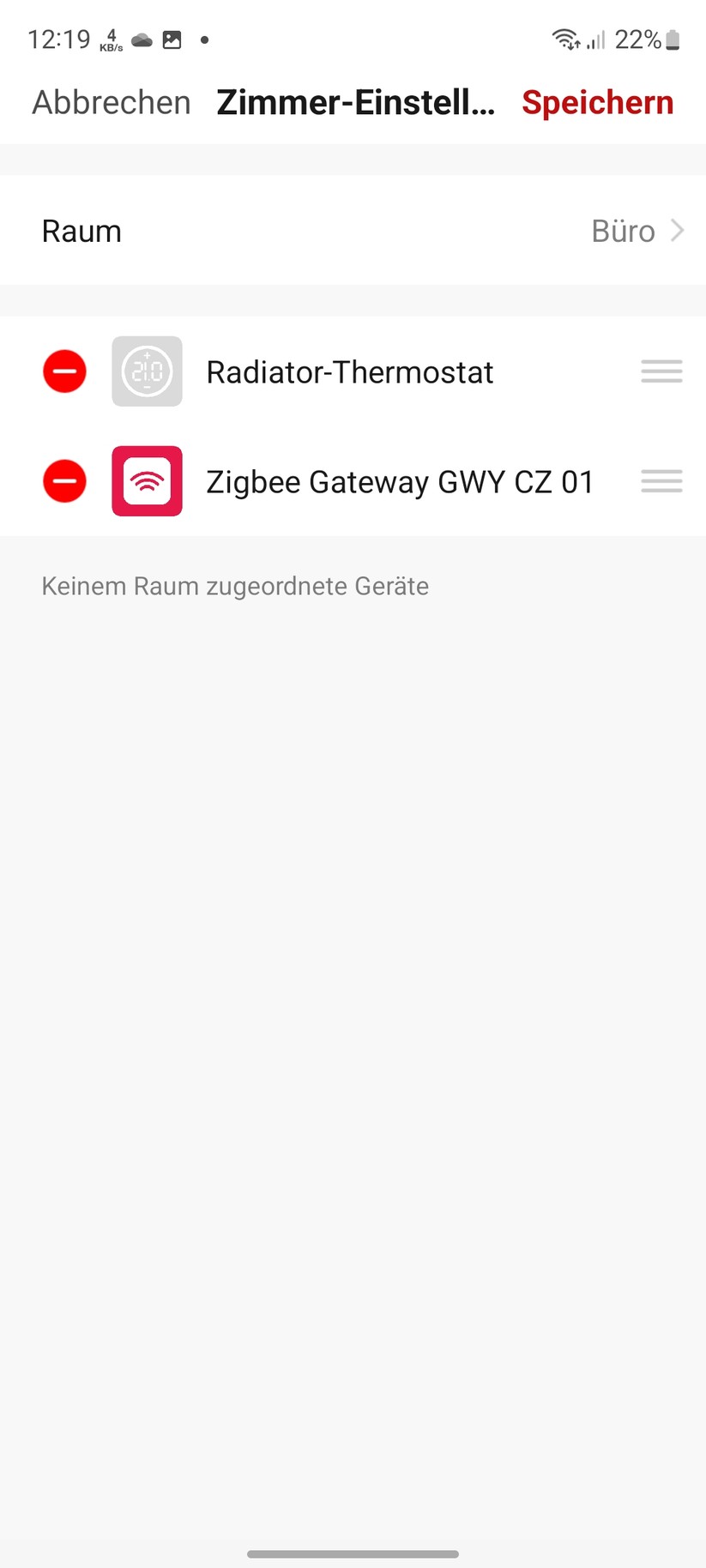Select the Raum label
Viewport: 706px width, 1568px height.
(x=81, y=230)
